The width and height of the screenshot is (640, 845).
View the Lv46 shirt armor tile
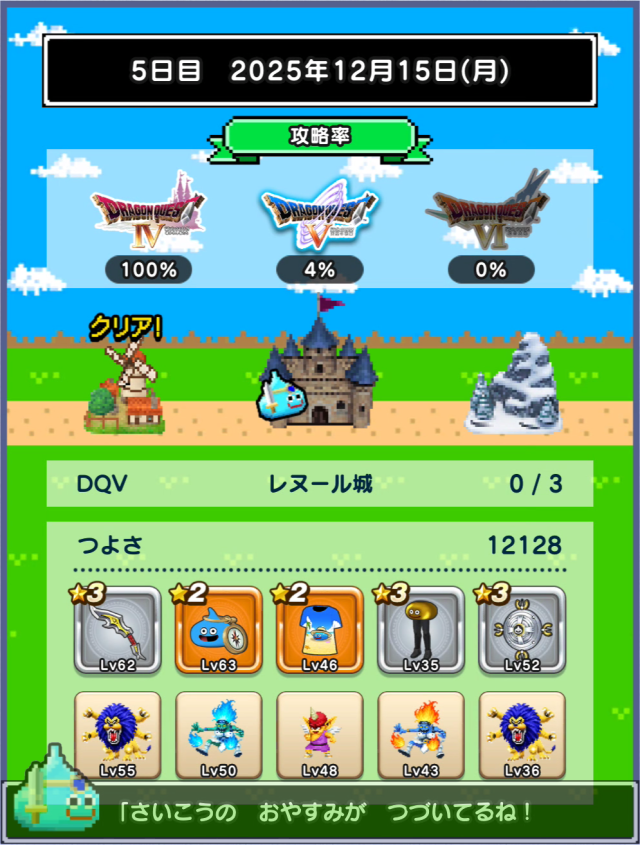coord(320,631)
